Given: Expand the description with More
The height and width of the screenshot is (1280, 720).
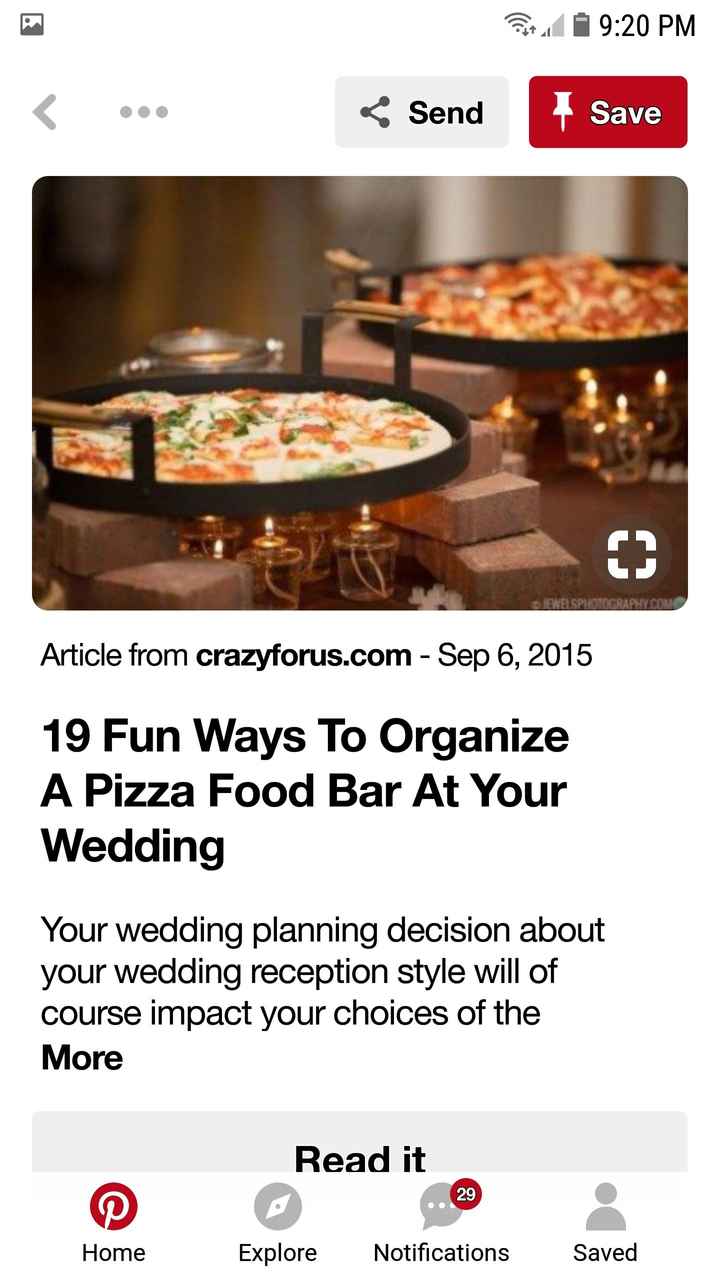Looking at the screenshot, I should point(82,1058).
